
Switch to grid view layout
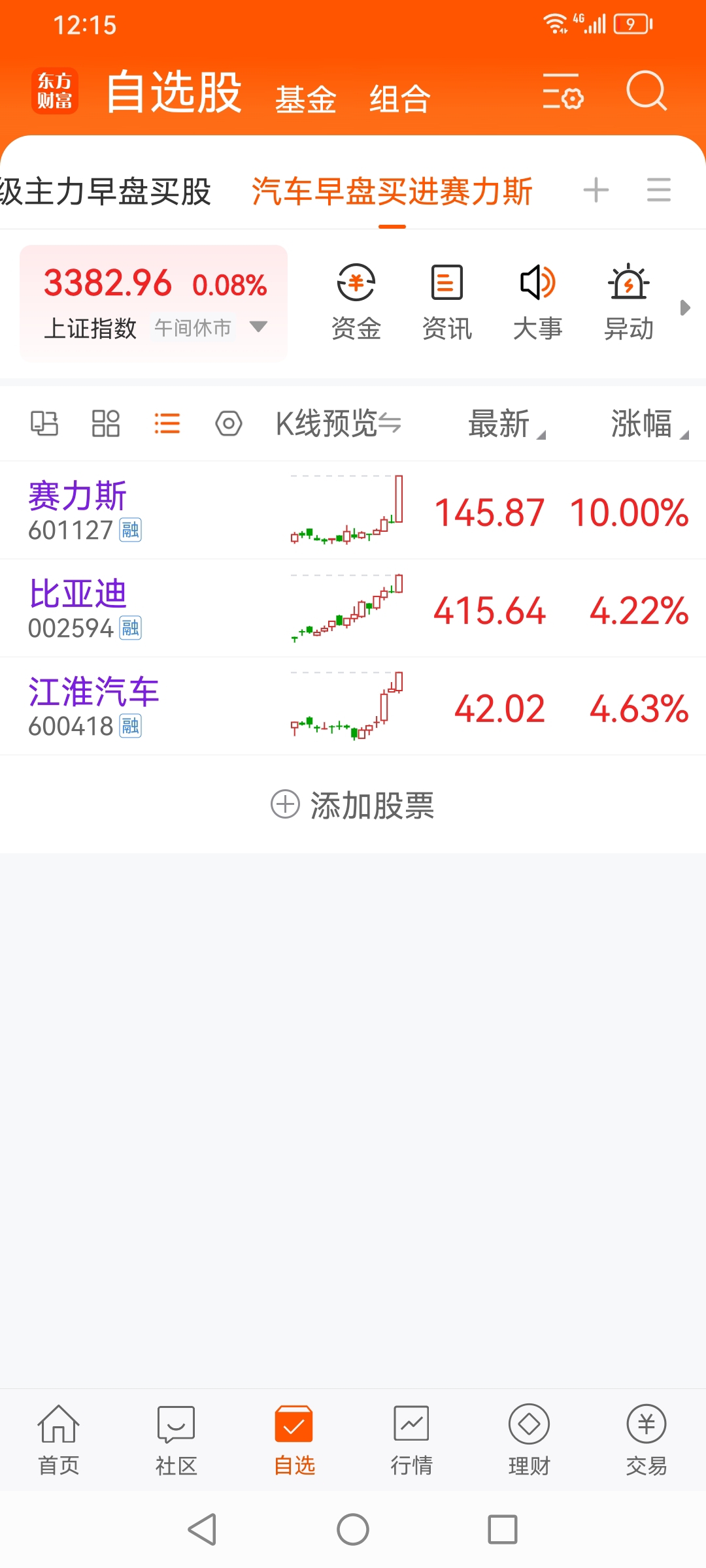click(105, 423)
